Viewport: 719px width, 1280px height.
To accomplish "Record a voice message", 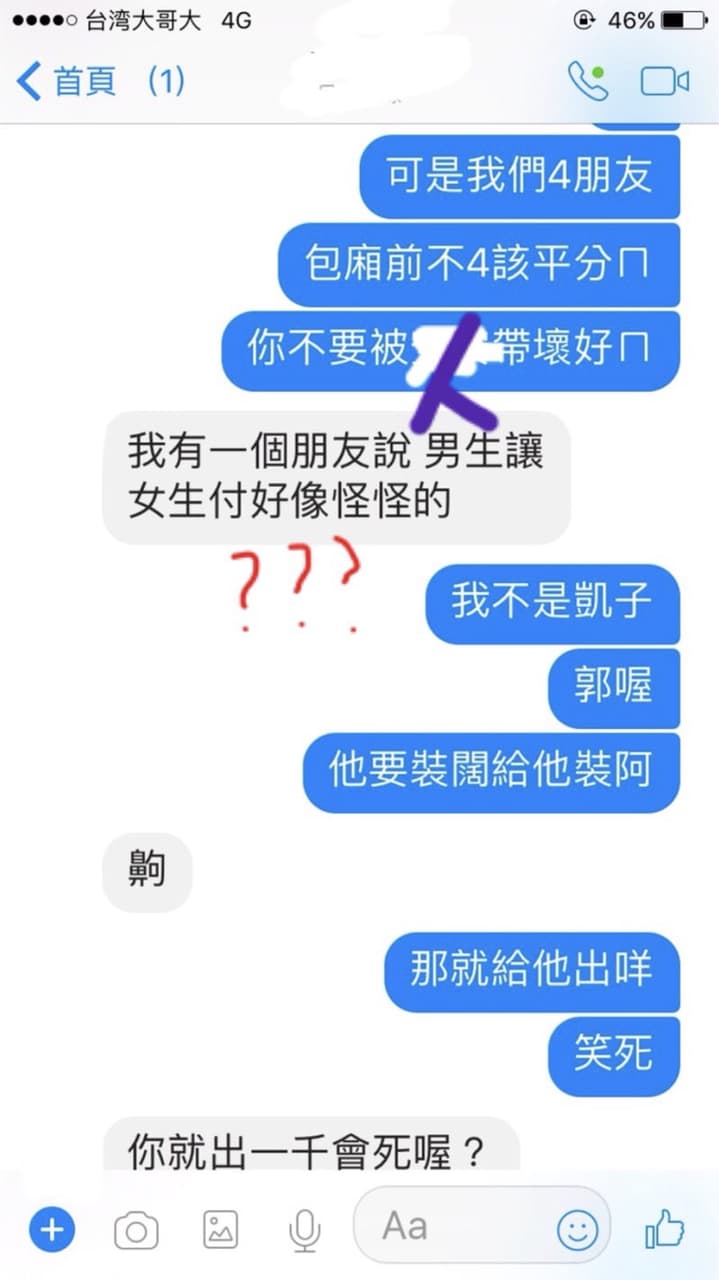I will click(304, 1230).
